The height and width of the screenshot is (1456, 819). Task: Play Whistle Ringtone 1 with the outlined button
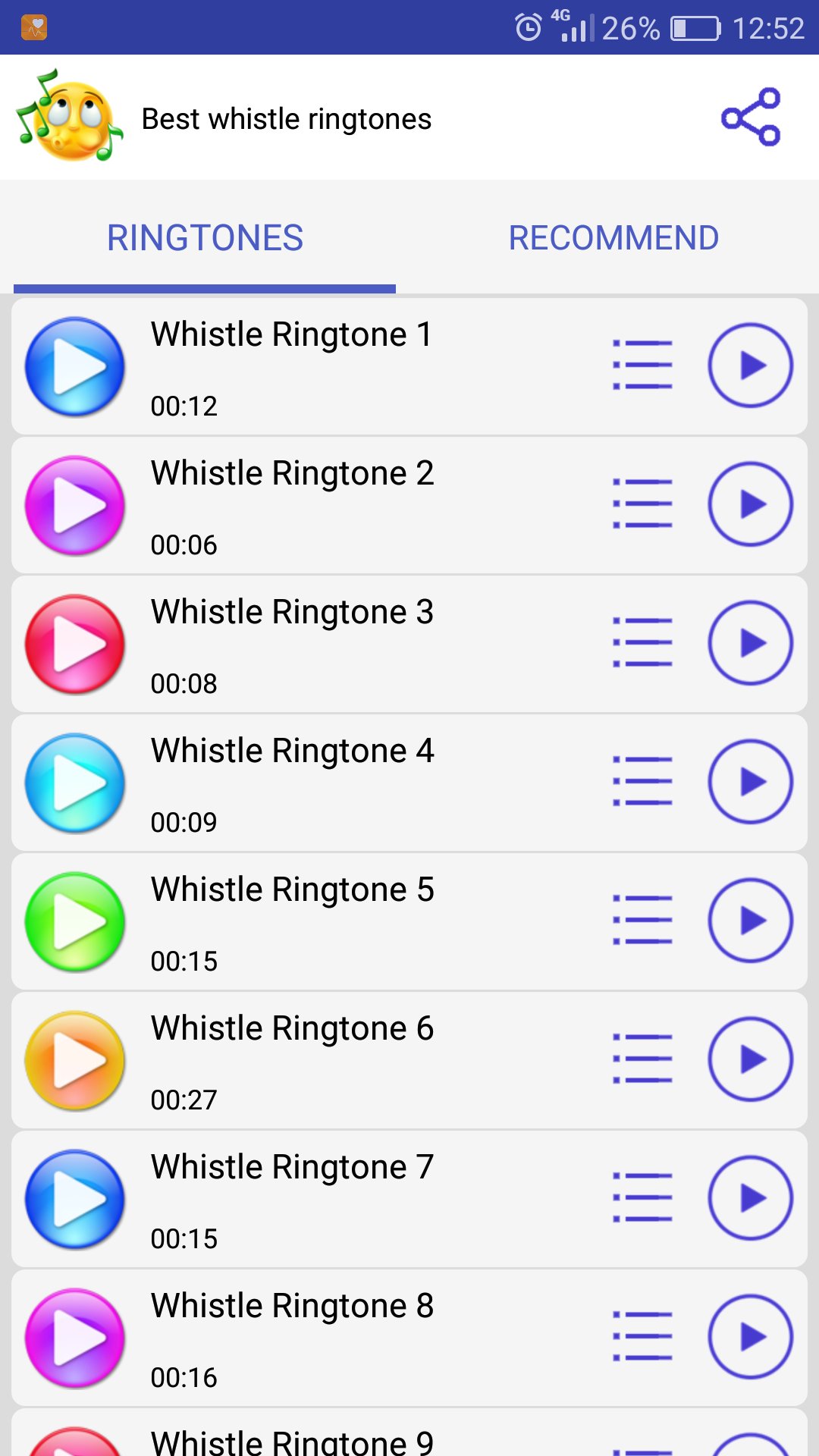[x=750, y=366]
